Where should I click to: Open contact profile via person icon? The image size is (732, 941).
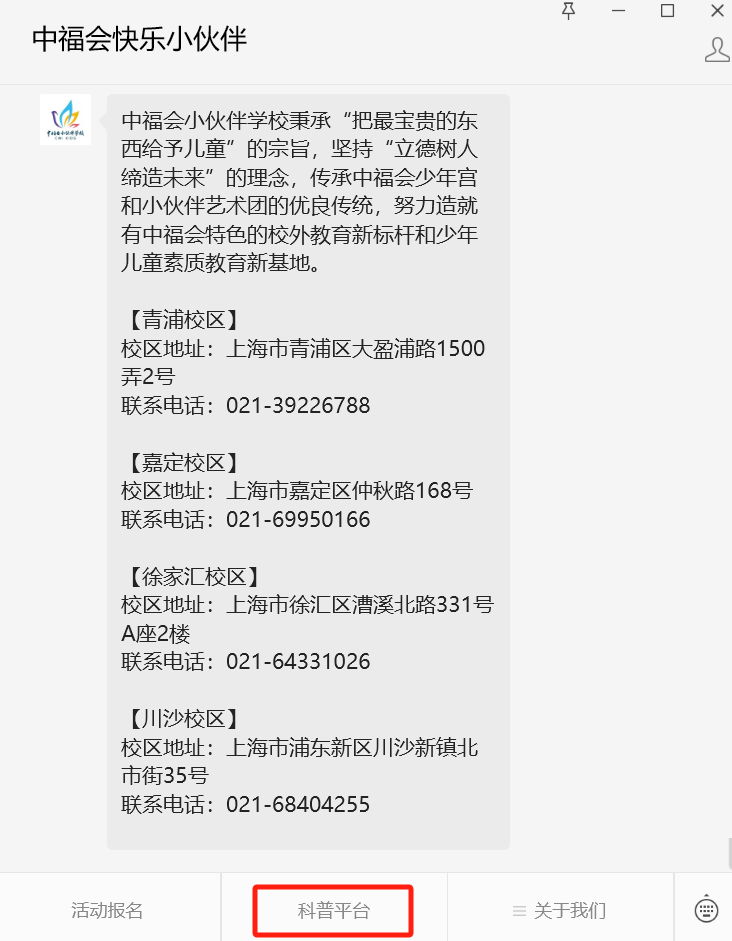716,49
